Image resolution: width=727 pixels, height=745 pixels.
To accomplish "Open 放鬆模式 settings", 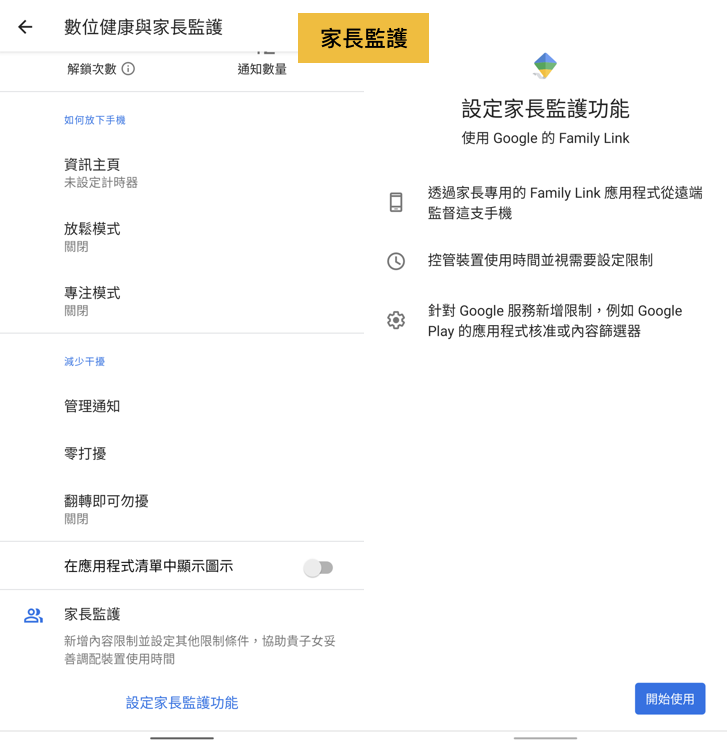I will tap(180, 237).
